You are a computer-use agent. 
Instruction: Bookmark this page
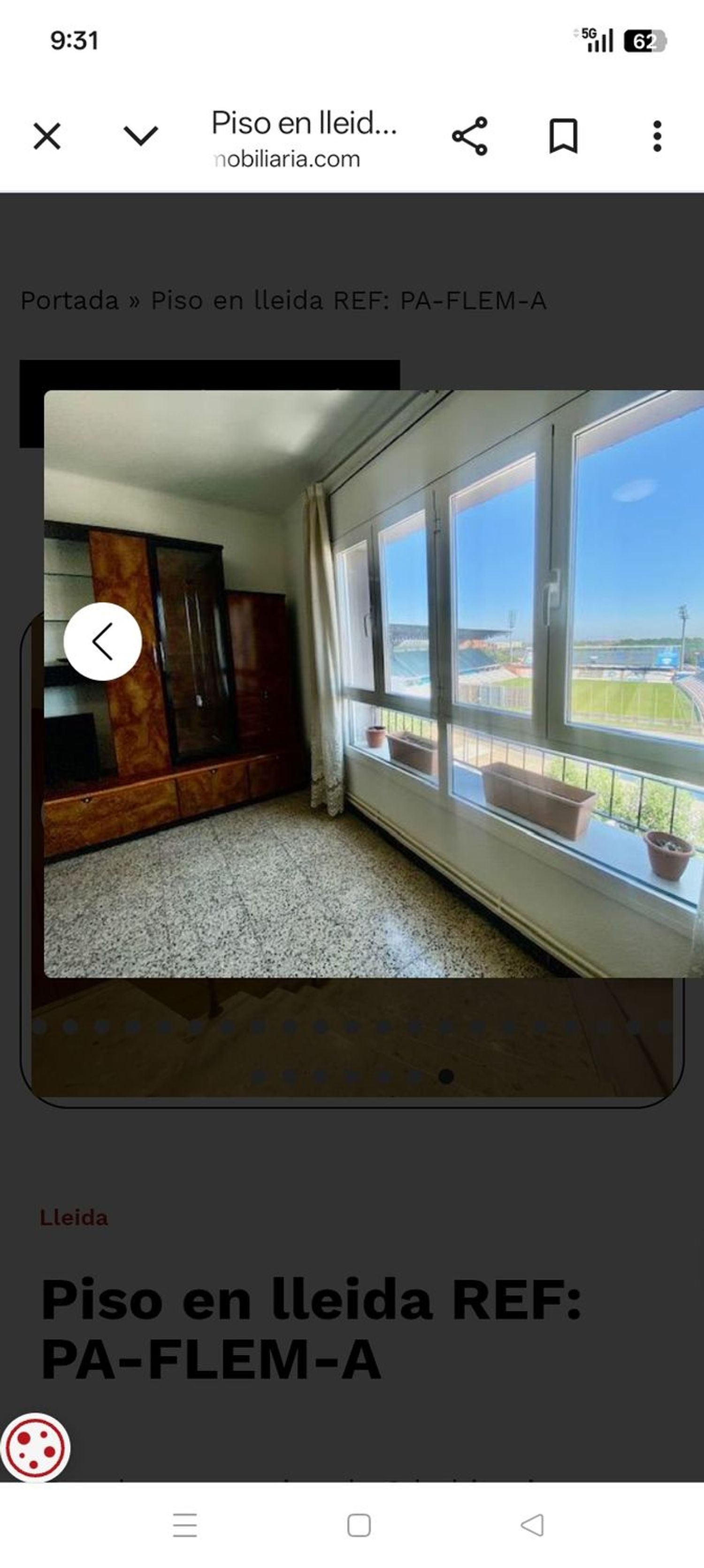click(x=563, y=136)
